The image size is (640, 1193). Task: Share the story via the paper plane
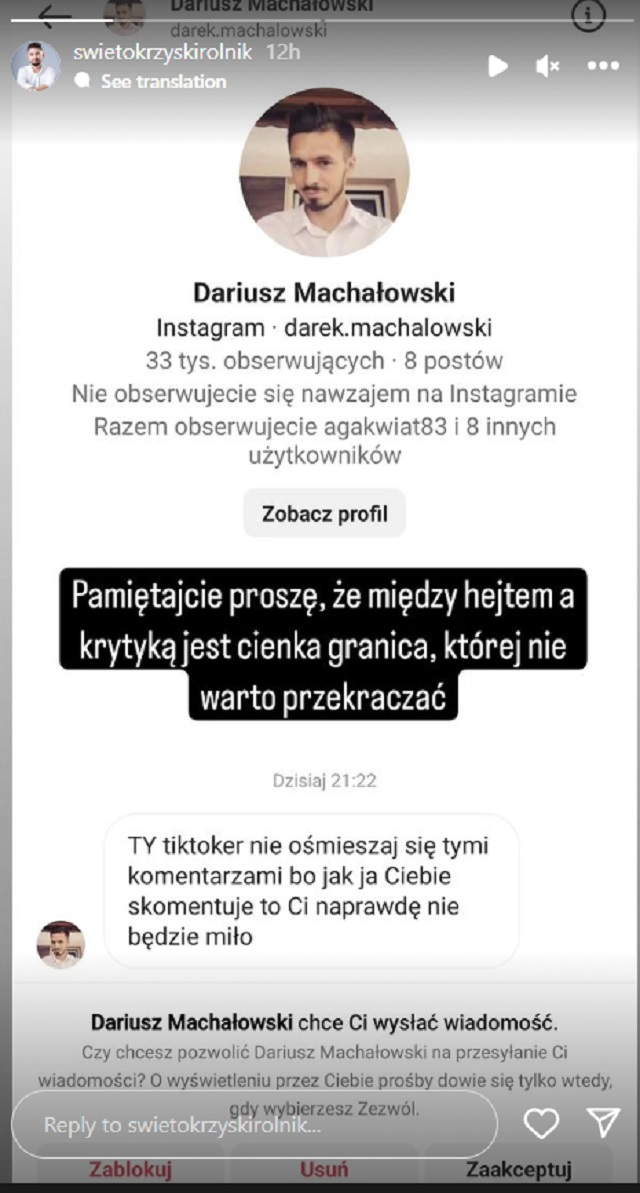[x=603, y=1124]
